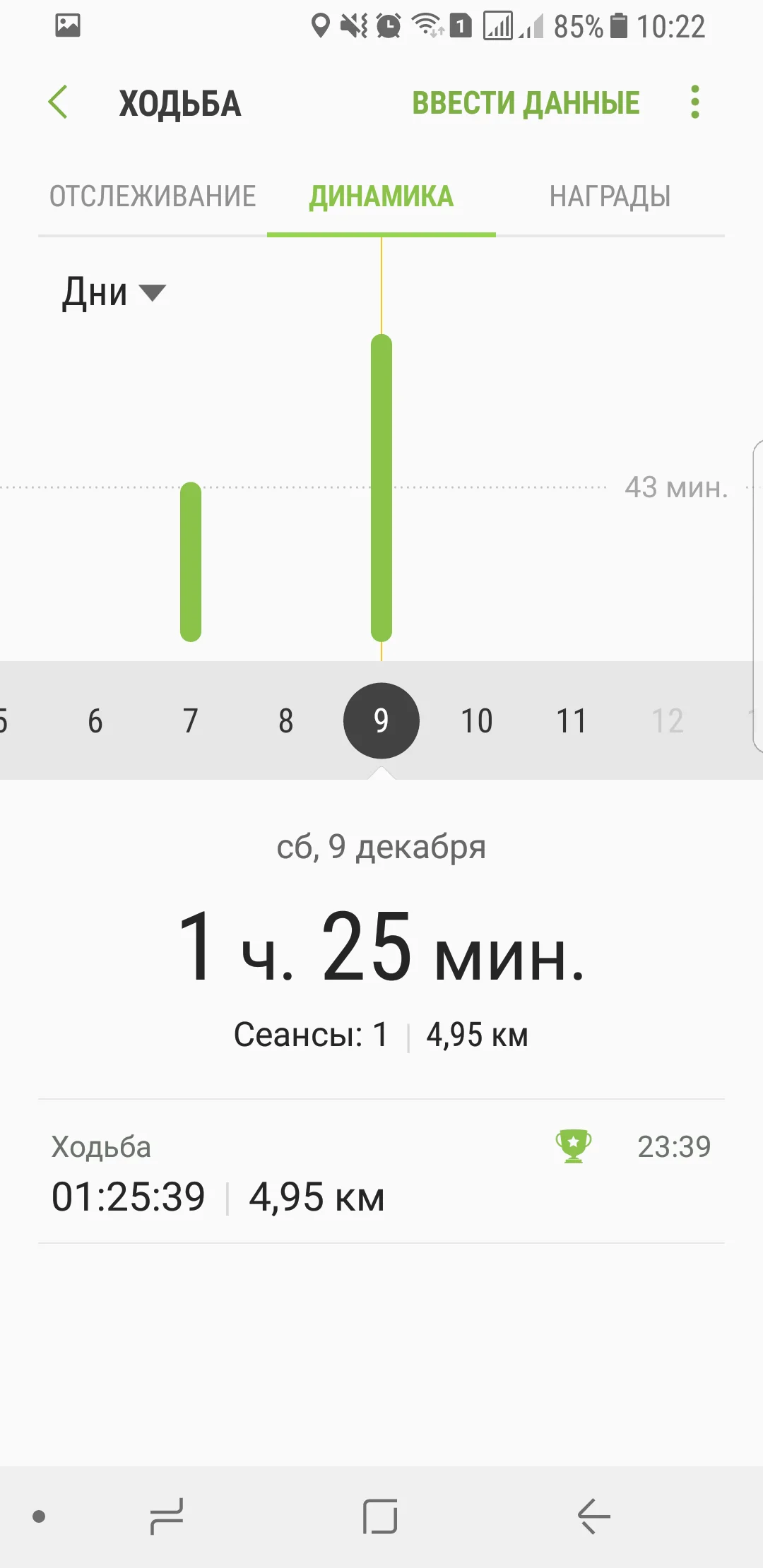This screenshot has width=763, height=1568.
Task: Switch to the ОТСЛЕЖИВАНИЕ tab
Action: tap(153, 196)
